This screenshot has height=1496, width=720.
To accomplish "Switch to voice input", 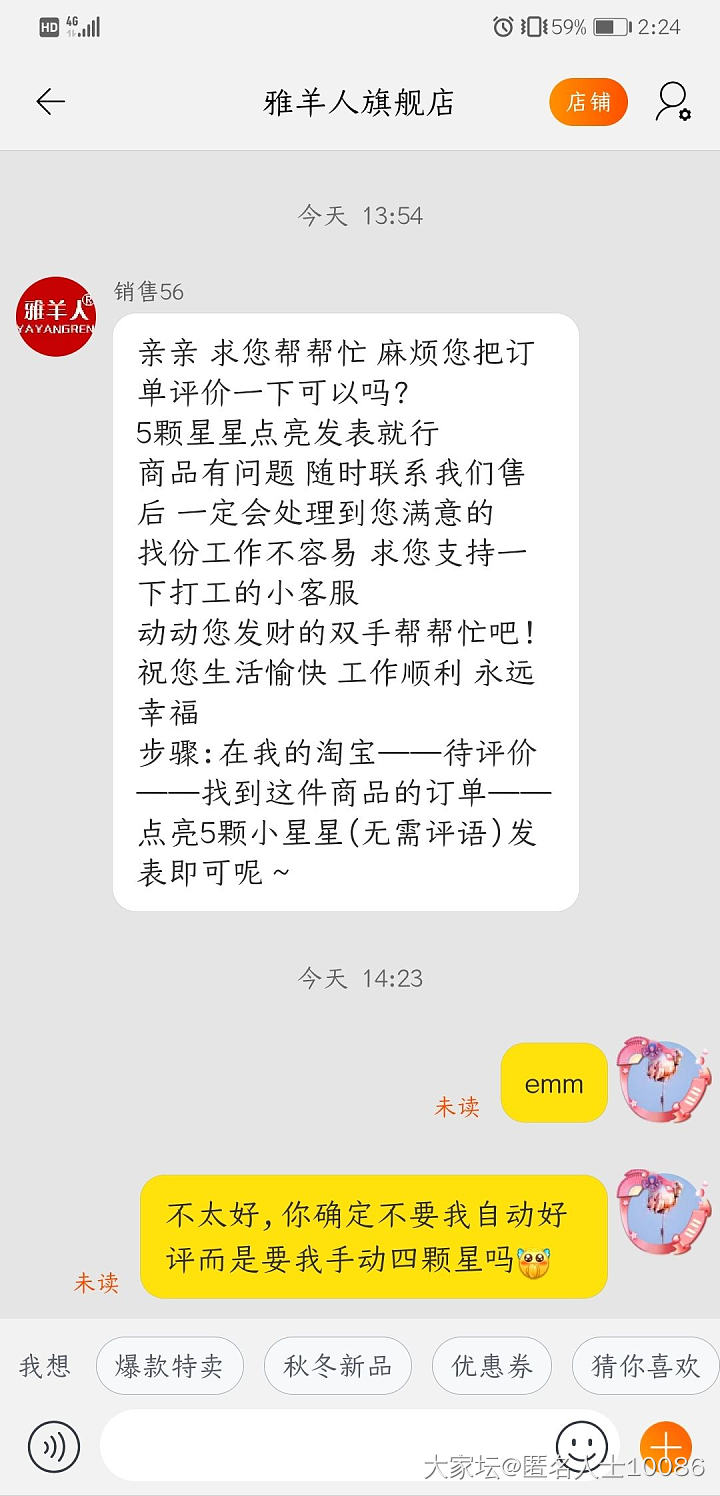I will click(54, 1446).
